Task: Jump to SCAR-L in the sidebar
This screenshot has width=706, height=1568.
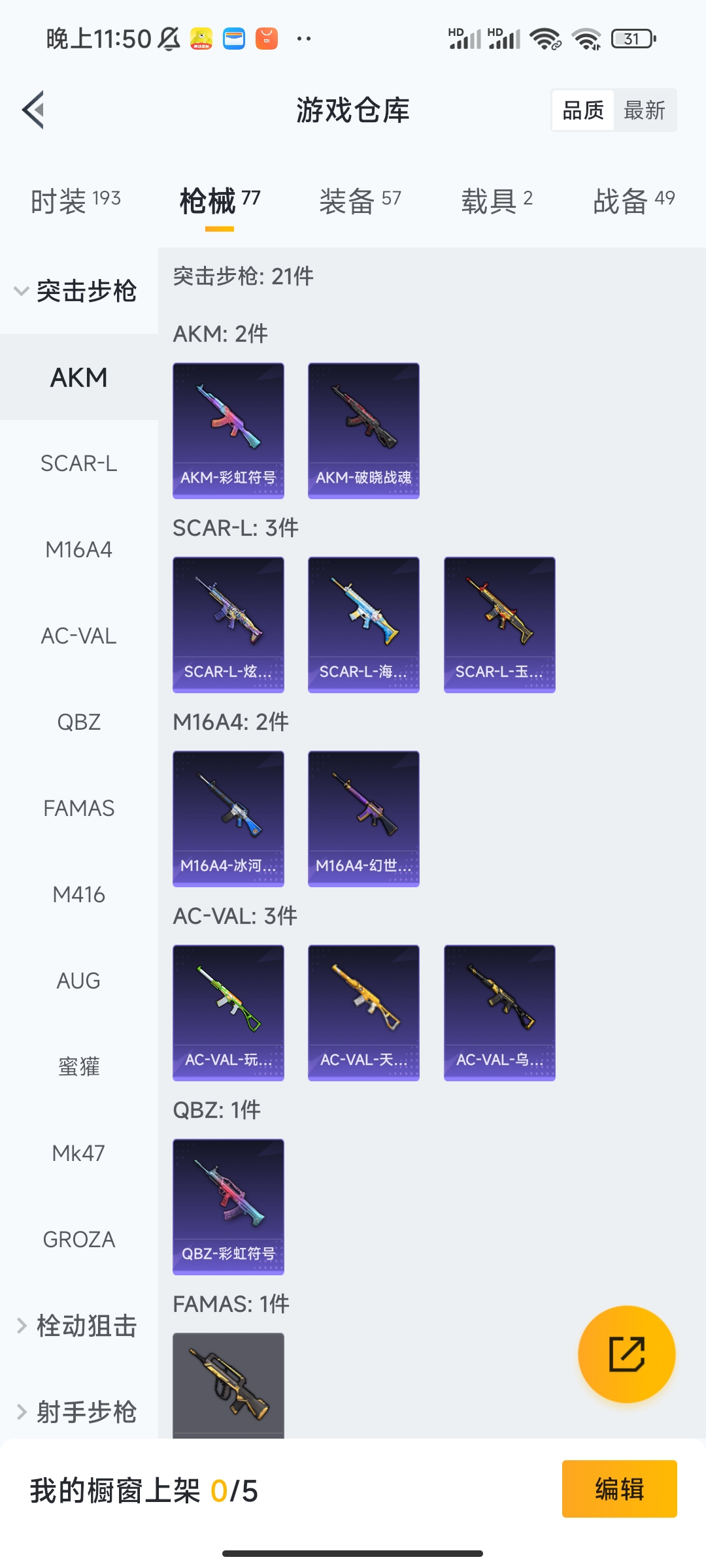Action: pos(78,463)
